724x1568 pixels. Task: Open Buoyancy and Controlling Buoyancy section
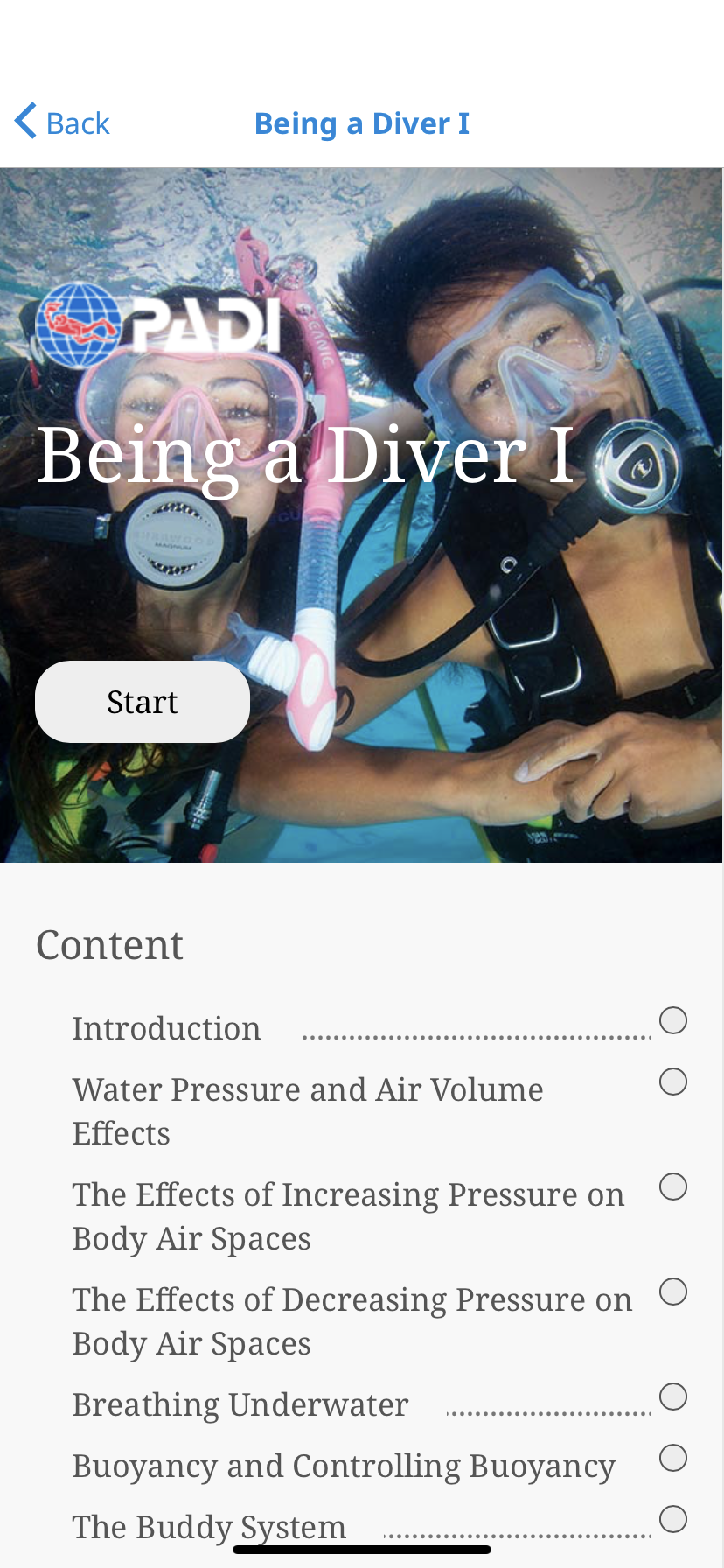point(344,1466)
